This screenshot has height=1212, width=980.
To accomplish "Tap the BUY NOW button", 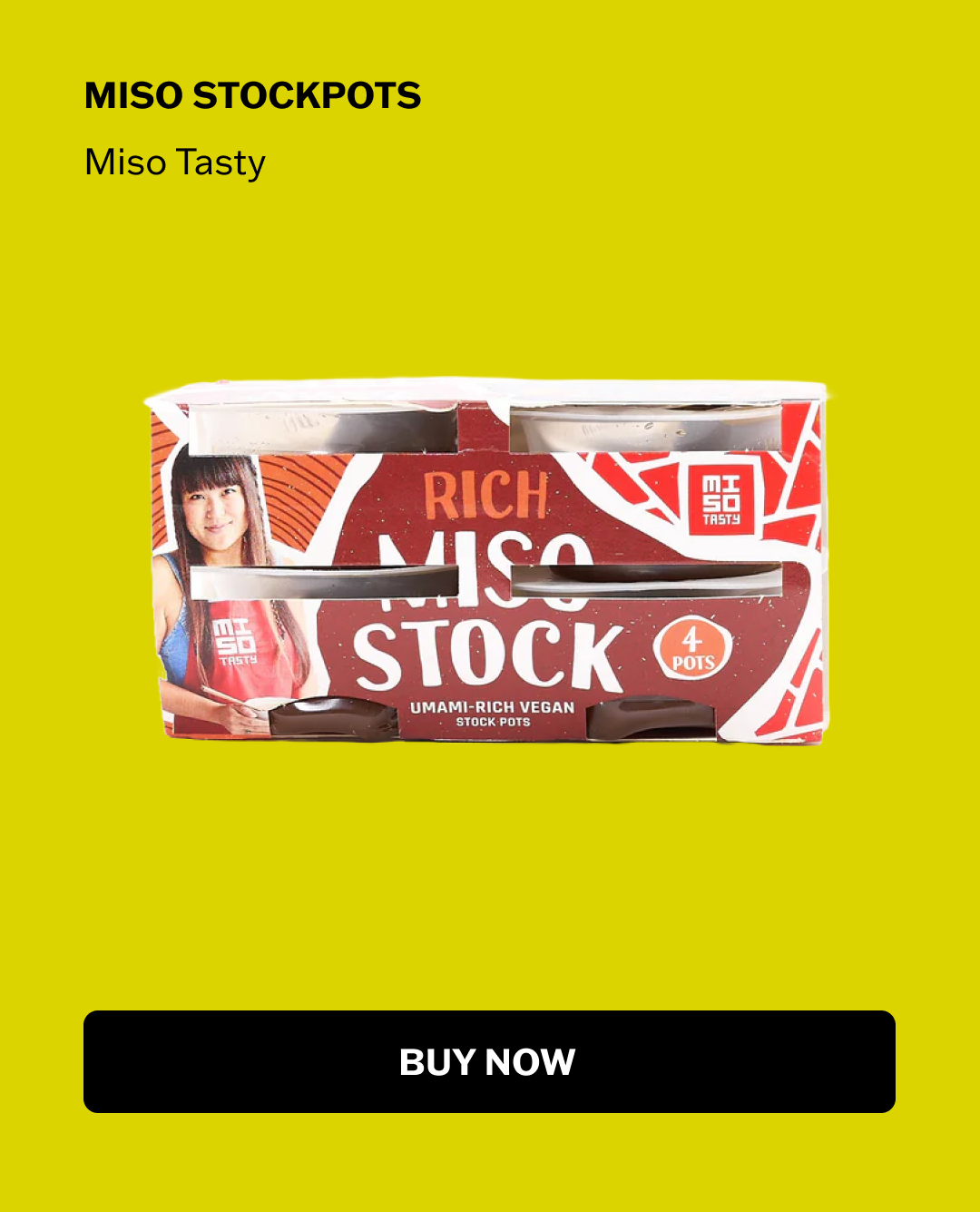I will tap(489, 1061).
